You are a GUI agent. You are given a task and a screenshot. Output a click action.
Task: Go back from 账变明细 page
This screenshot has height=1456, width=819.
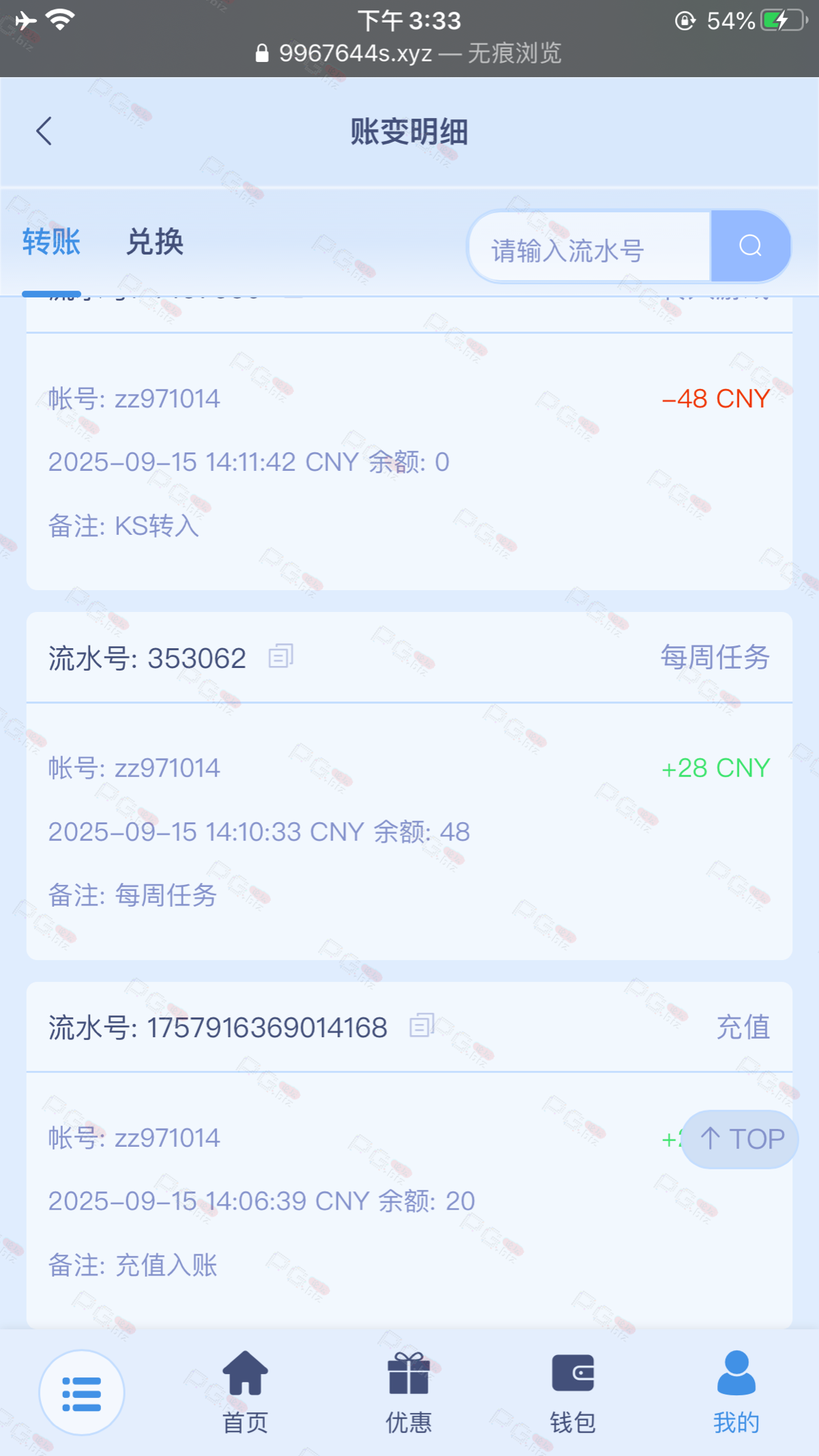coord(44,131)
